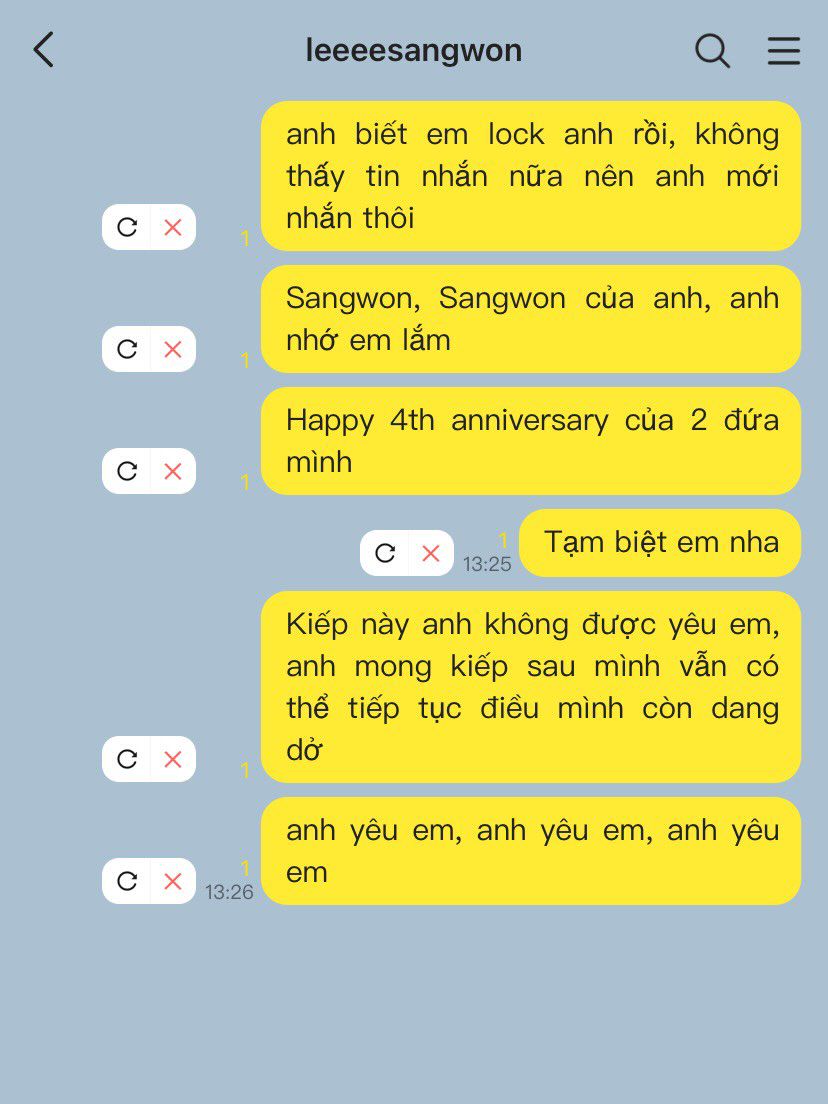Resend the message starting "Kiếp này anh không"

[x=127, y=759]
